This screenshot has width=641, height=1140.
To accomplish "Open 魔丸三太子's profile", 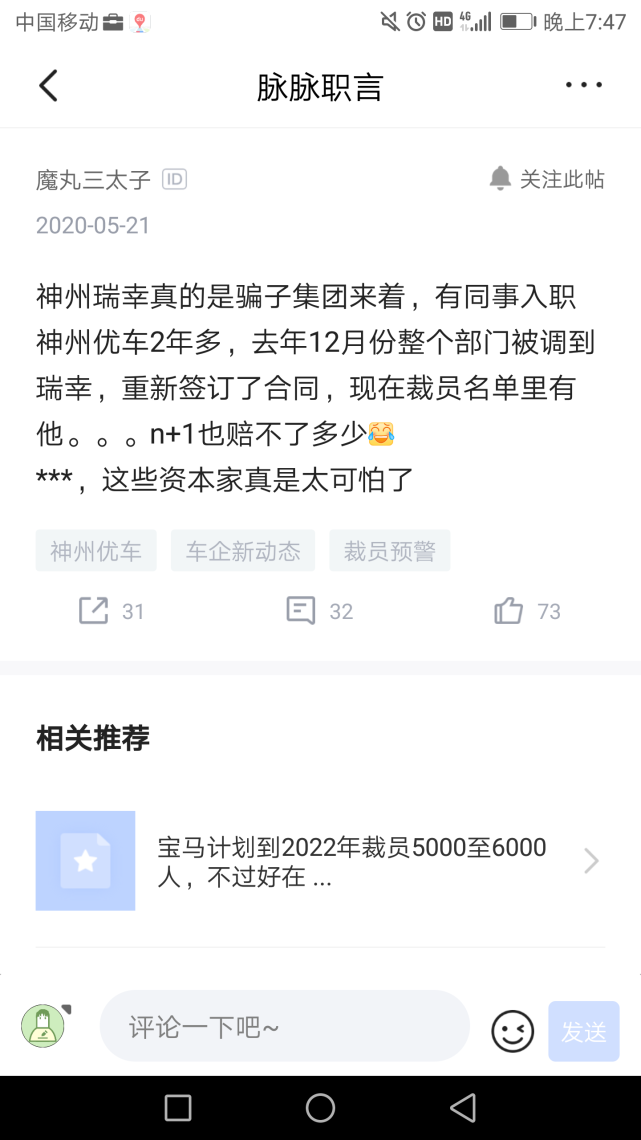I will pos(93,180).
